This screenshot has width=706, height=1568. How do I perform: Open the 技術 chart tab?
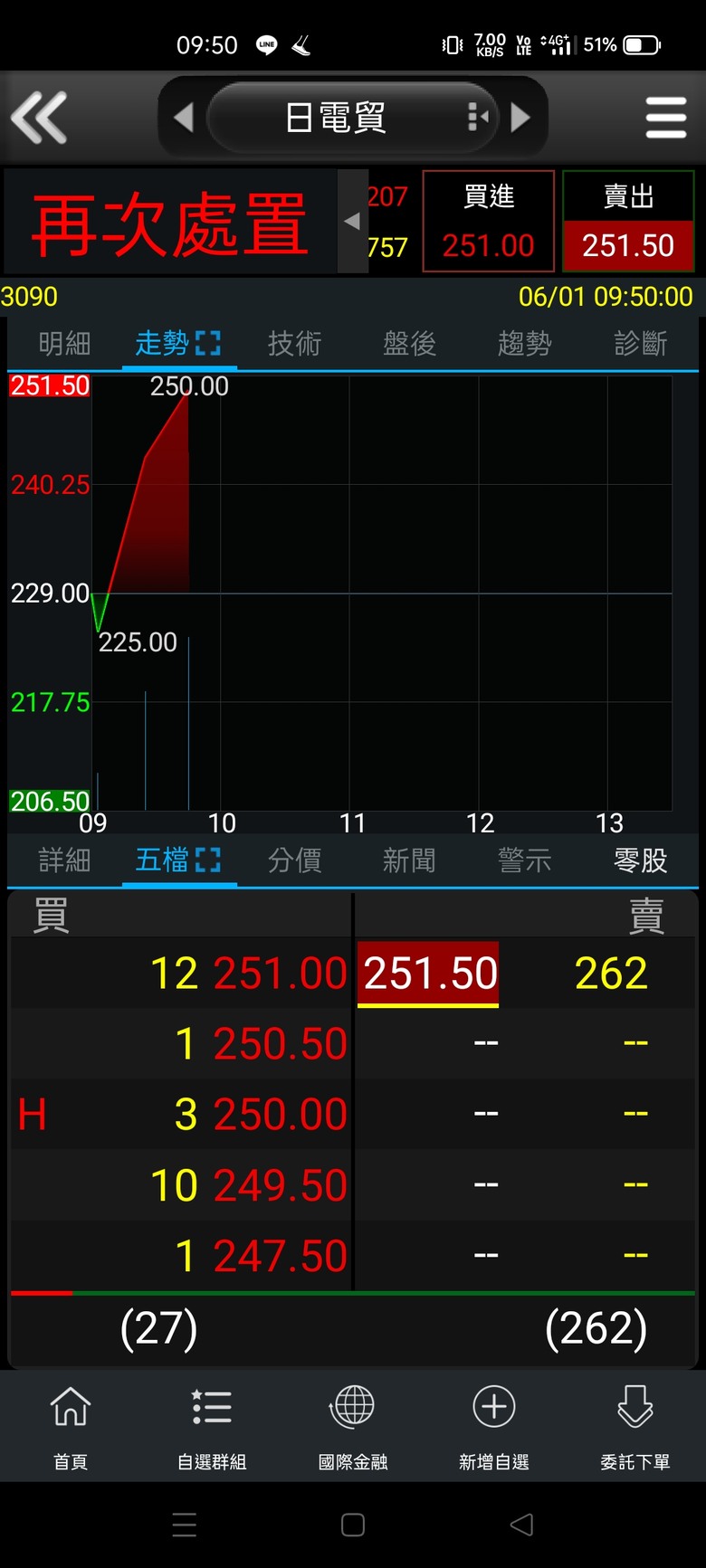pyautogui.click(x=294, y=344)
